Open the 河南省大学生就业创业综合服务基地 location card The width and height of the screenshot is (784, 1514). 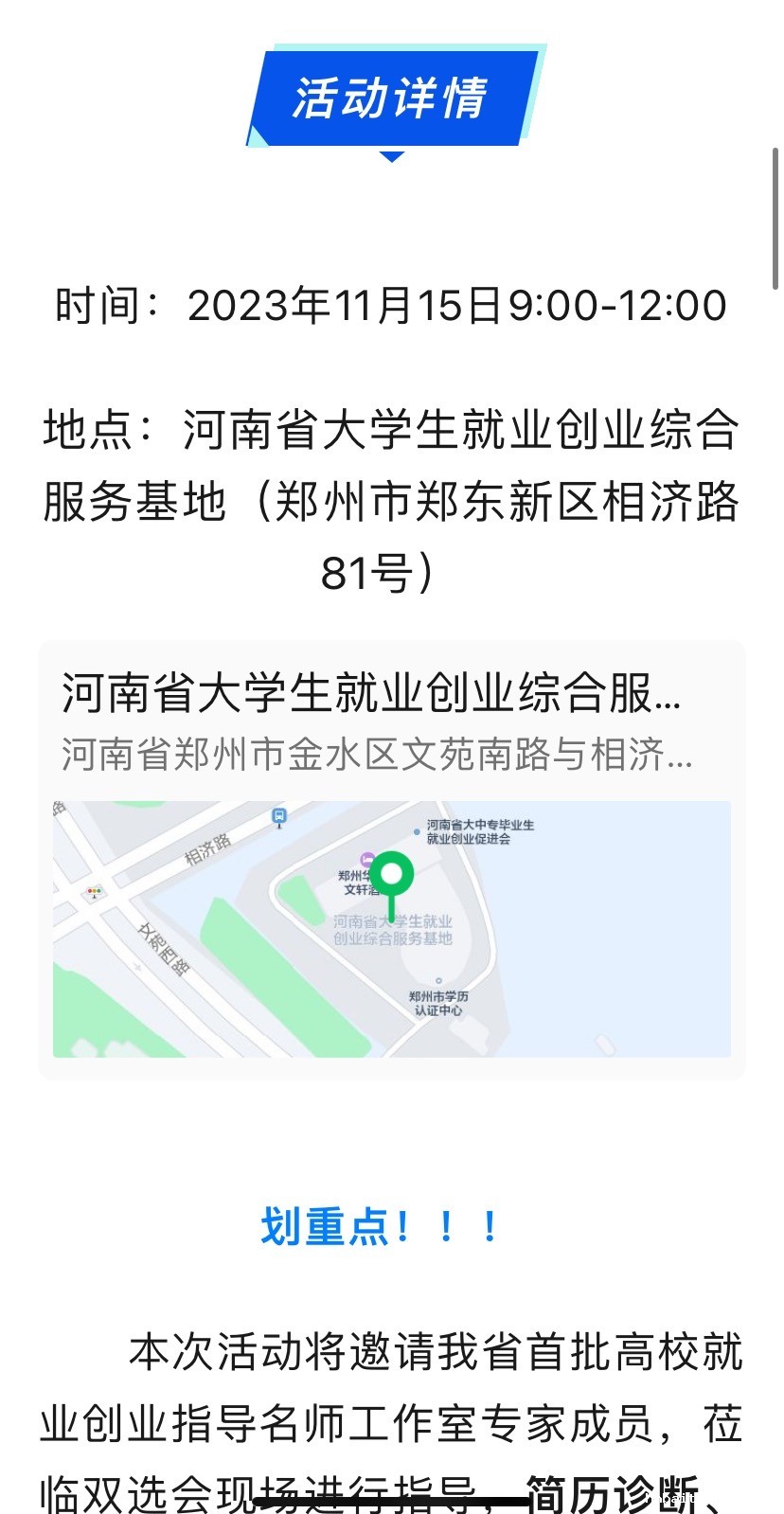click(x=391, y=720)
